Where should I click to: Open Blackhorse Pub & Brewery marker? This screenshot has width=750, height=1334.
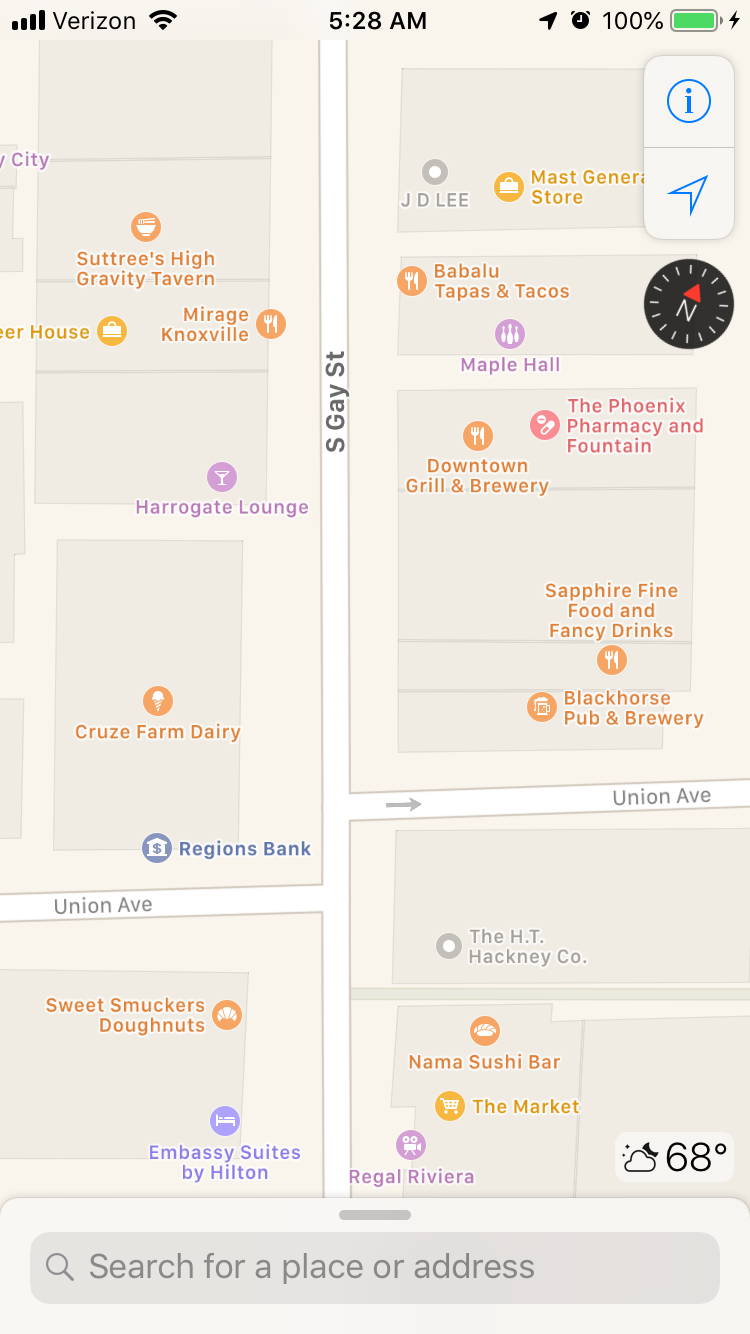(x=541, y=707)
